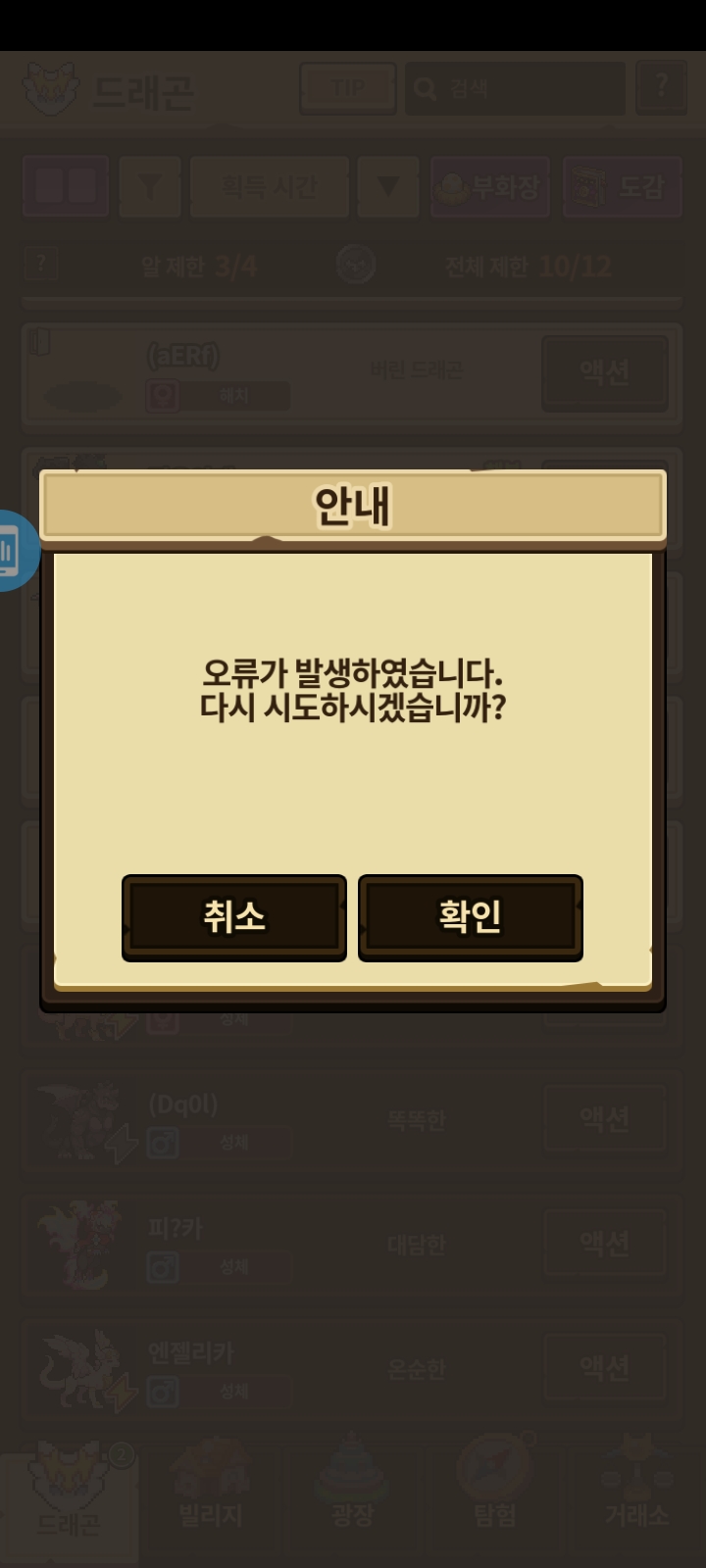Tap 취소 to cancel the retry

[x=234, y=917]
